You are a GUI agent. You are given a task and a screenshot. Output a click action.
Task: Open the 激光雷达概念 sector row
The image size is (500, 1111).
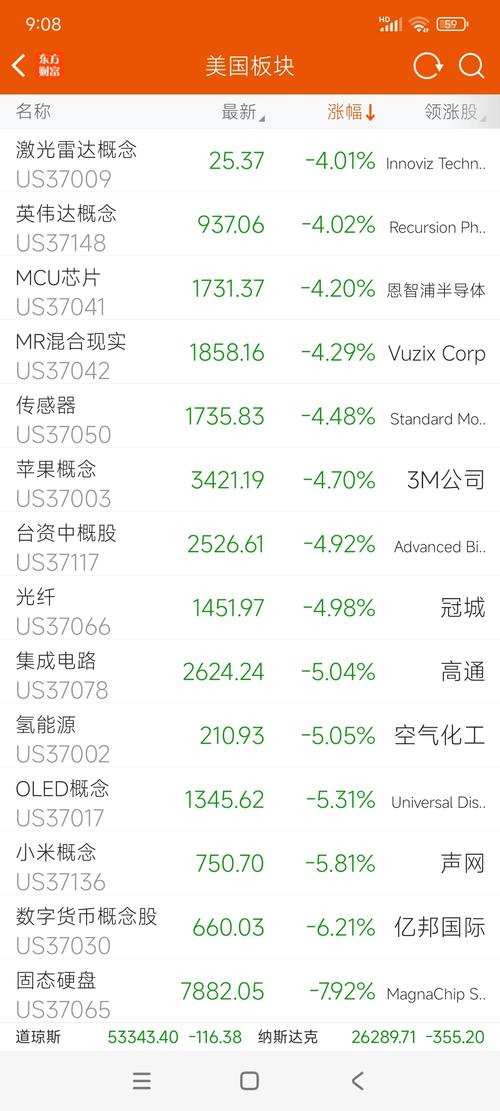[250, 161]
